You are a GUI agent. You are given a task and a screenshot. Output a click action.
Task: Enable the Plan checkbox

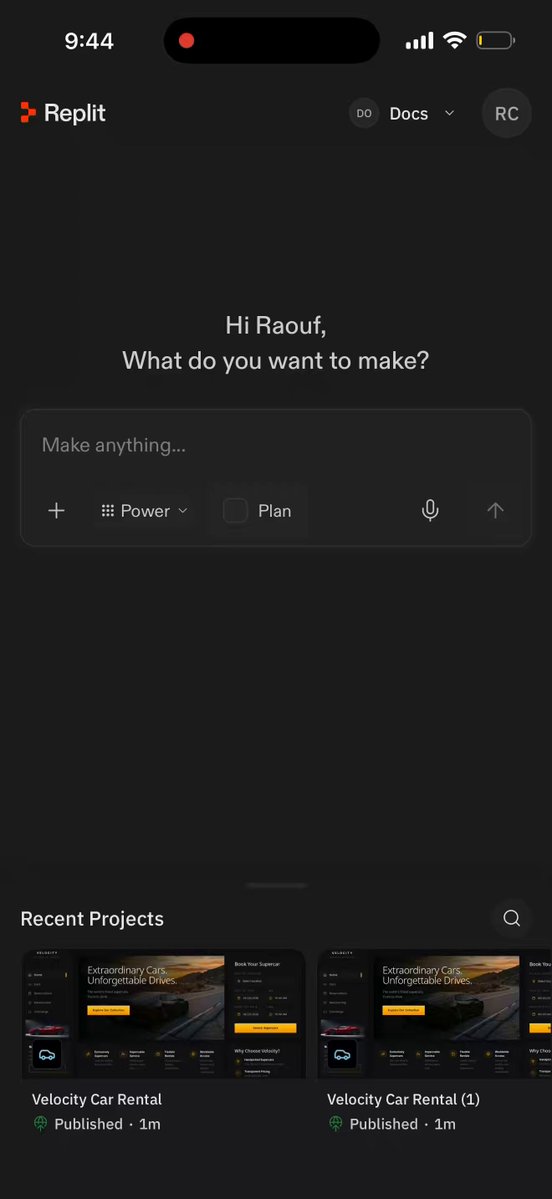click(235, 511)
